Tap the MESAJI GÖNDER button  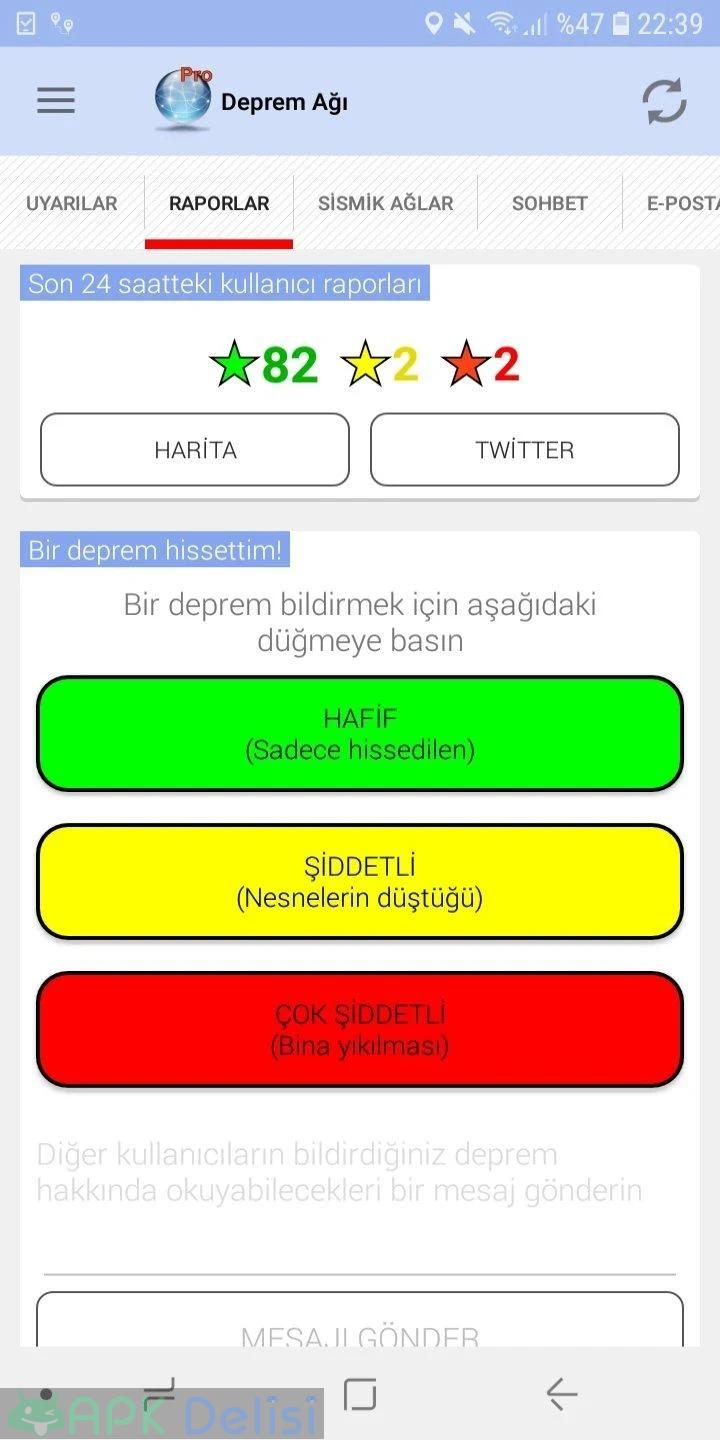click(x=360, y=1320)
